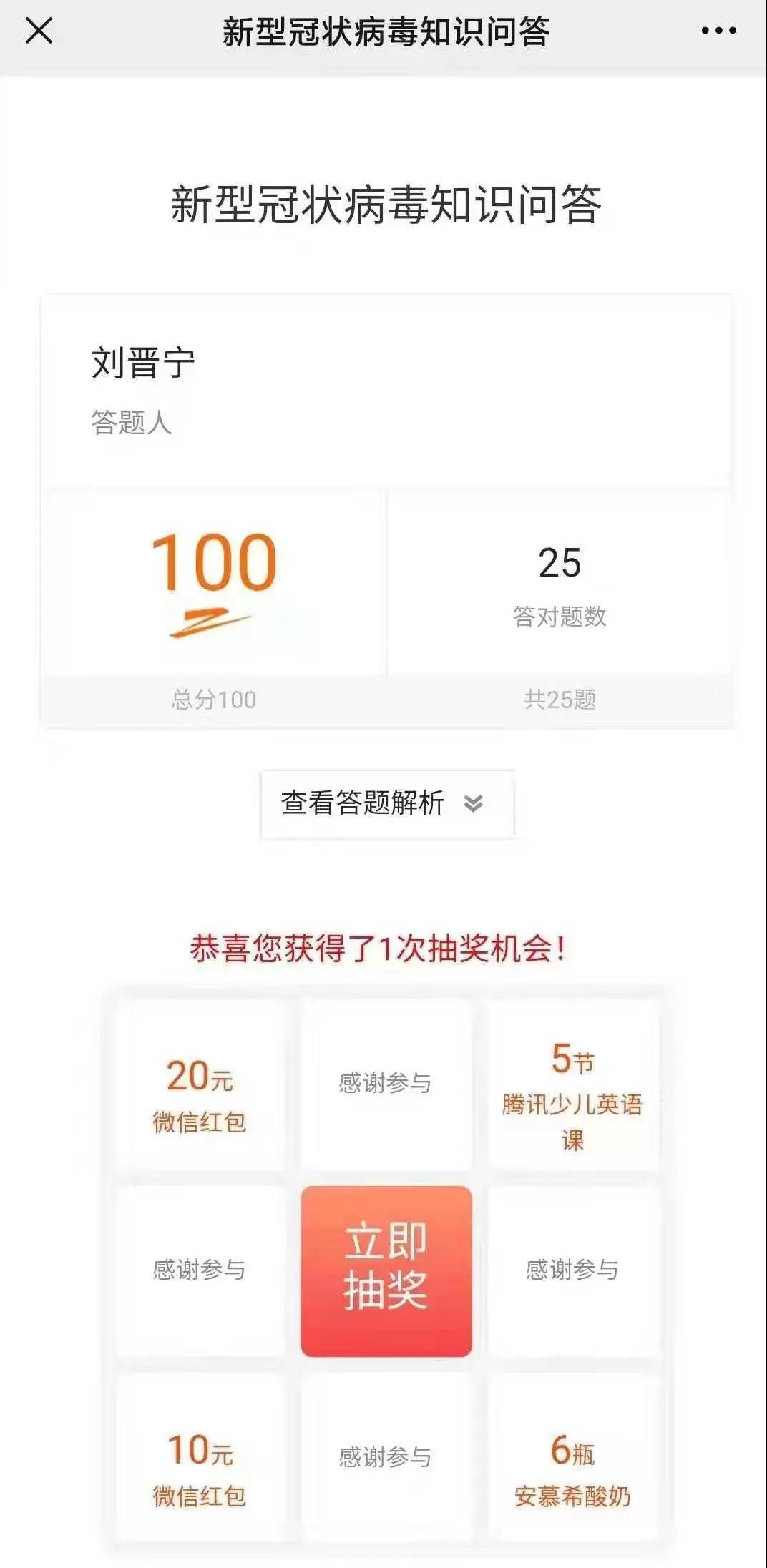Open the three-dot overflow menu
Viewport: 767px width, 1568px height.
[x=718, y=31]
